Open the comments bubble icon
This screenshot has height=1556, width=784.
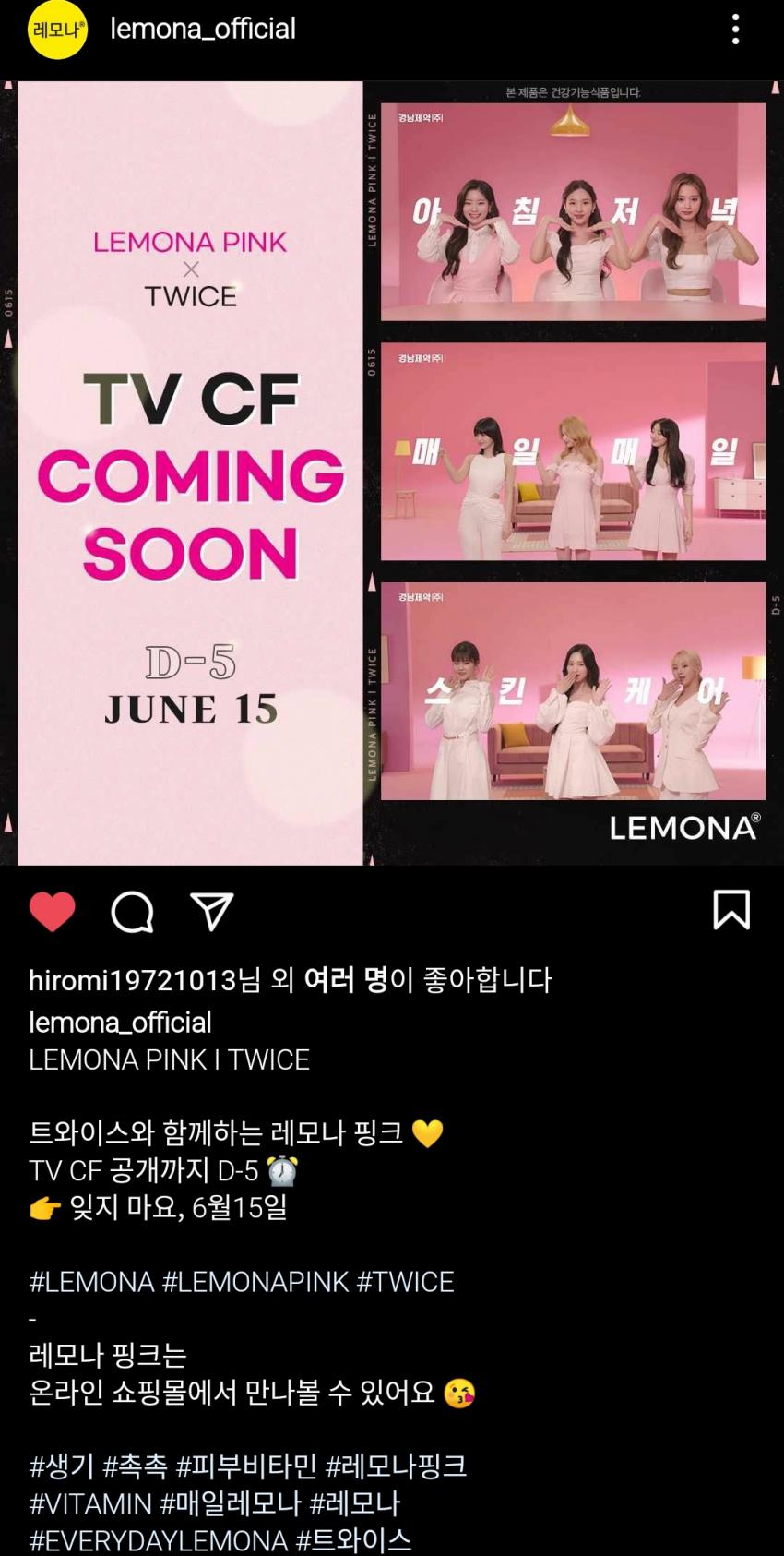(x=132, y=912)
